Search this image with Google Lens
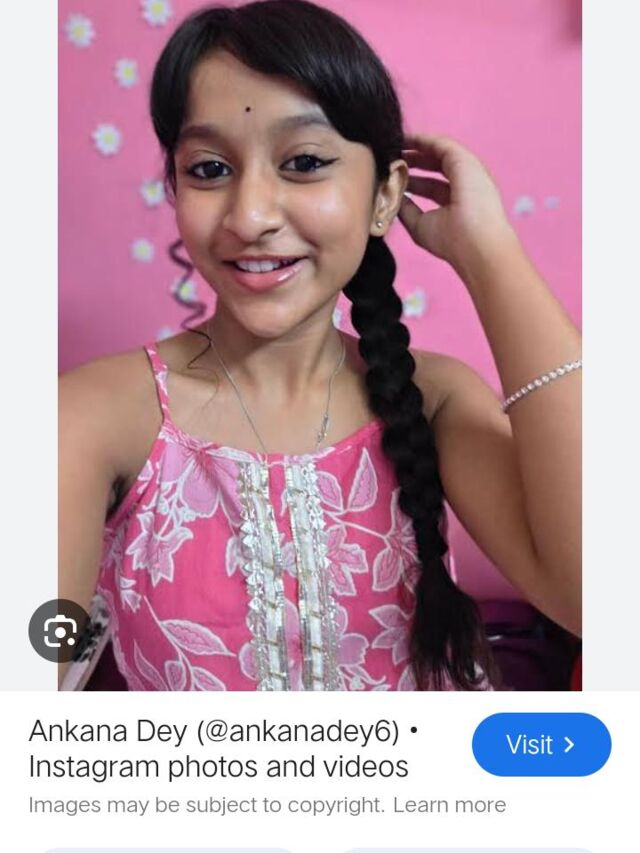Image resolution: width=640 pixels, height=853 pixels. click(60, 631)
